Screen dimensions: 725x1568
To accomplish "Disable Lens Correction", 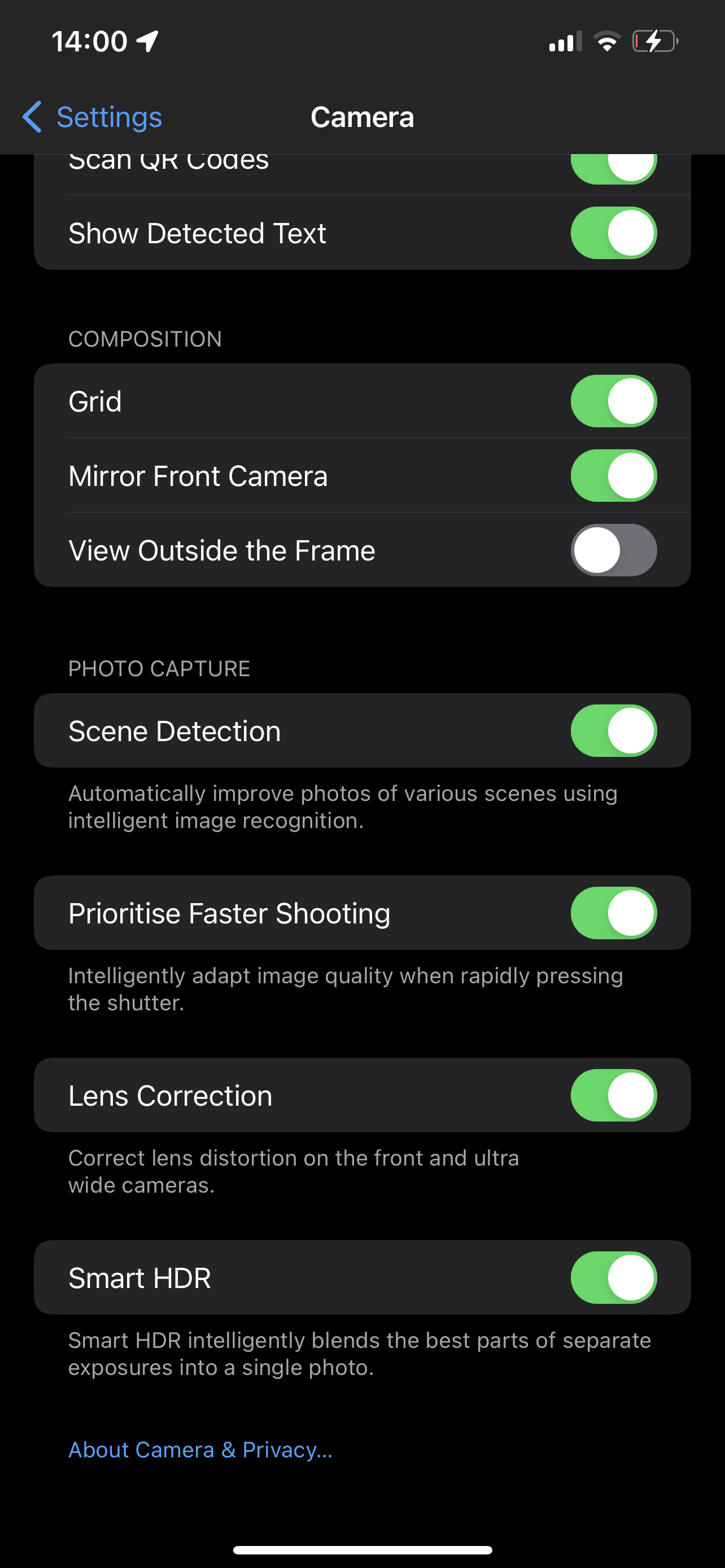I will coord(613,1095).
